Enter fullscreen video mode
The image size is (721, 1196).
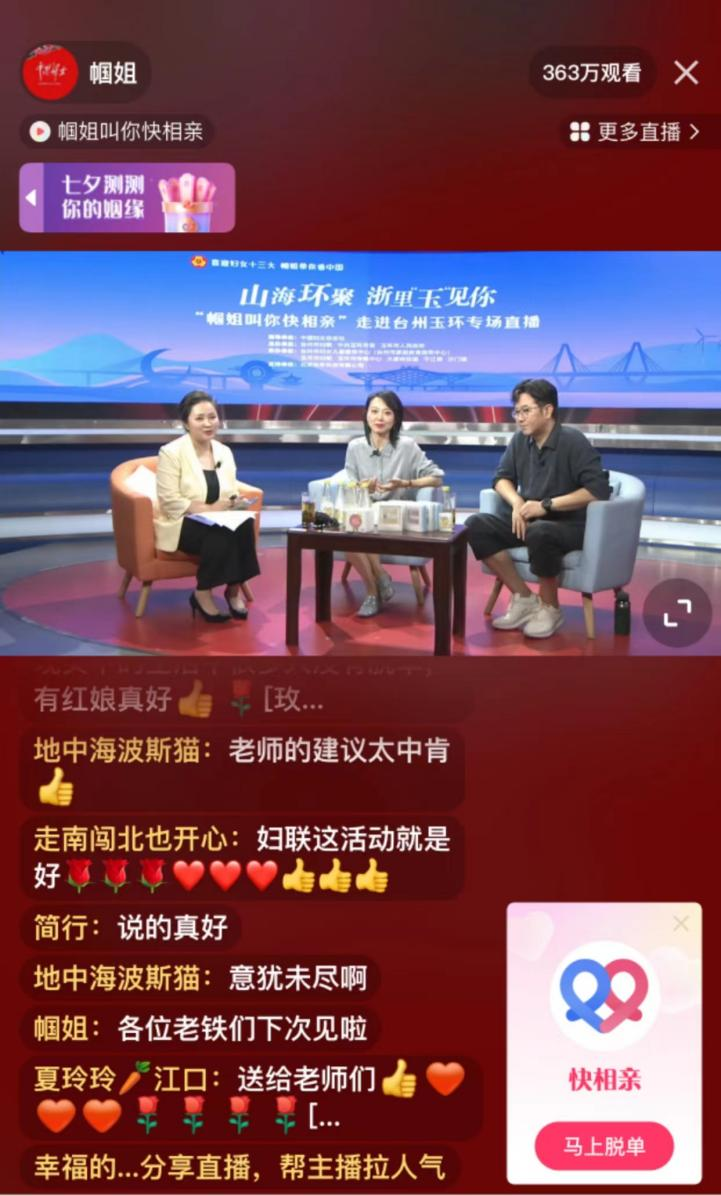pyautogui.click(x=677, y=612)
